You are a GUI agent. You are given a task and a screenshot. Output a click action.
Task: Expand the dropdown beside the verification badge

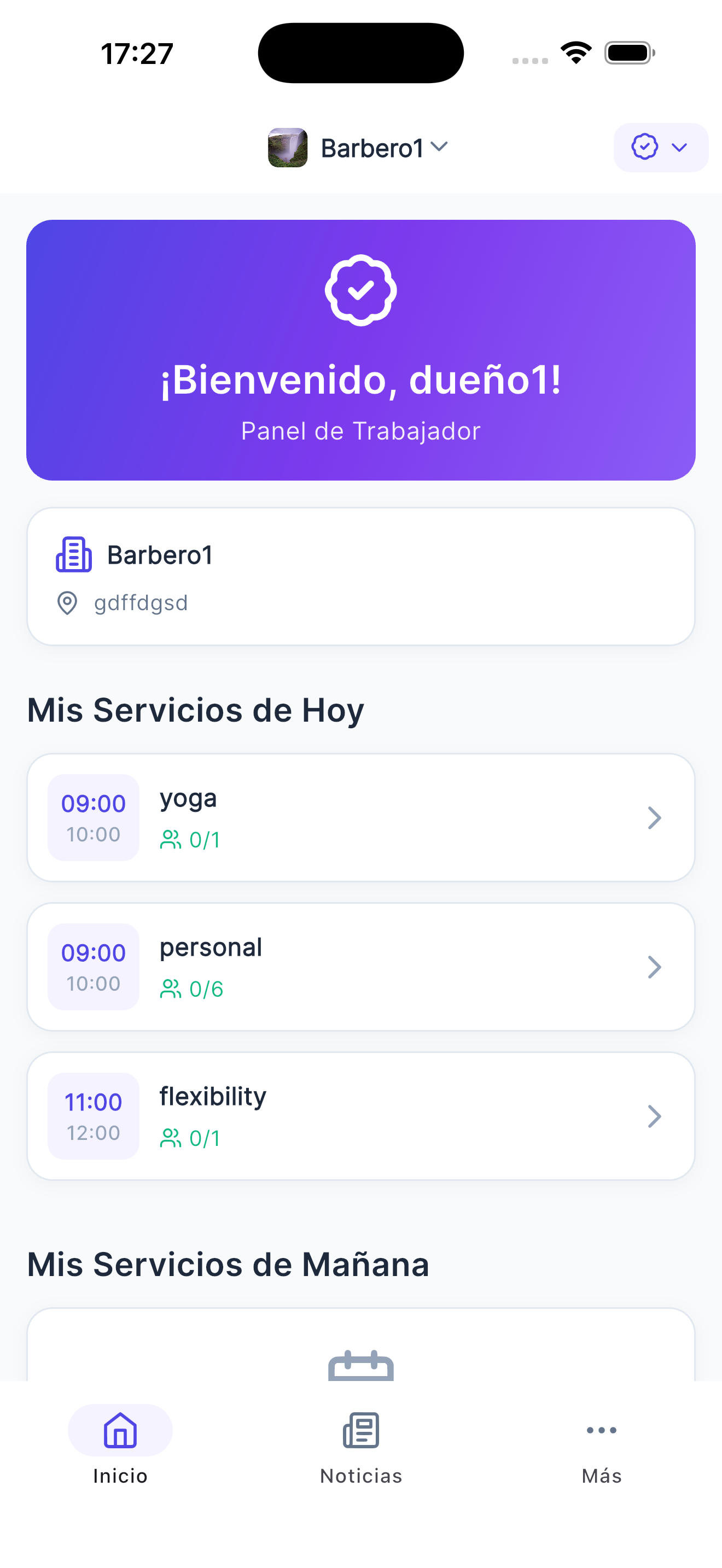pyautogui.click(x=680, y=147)
